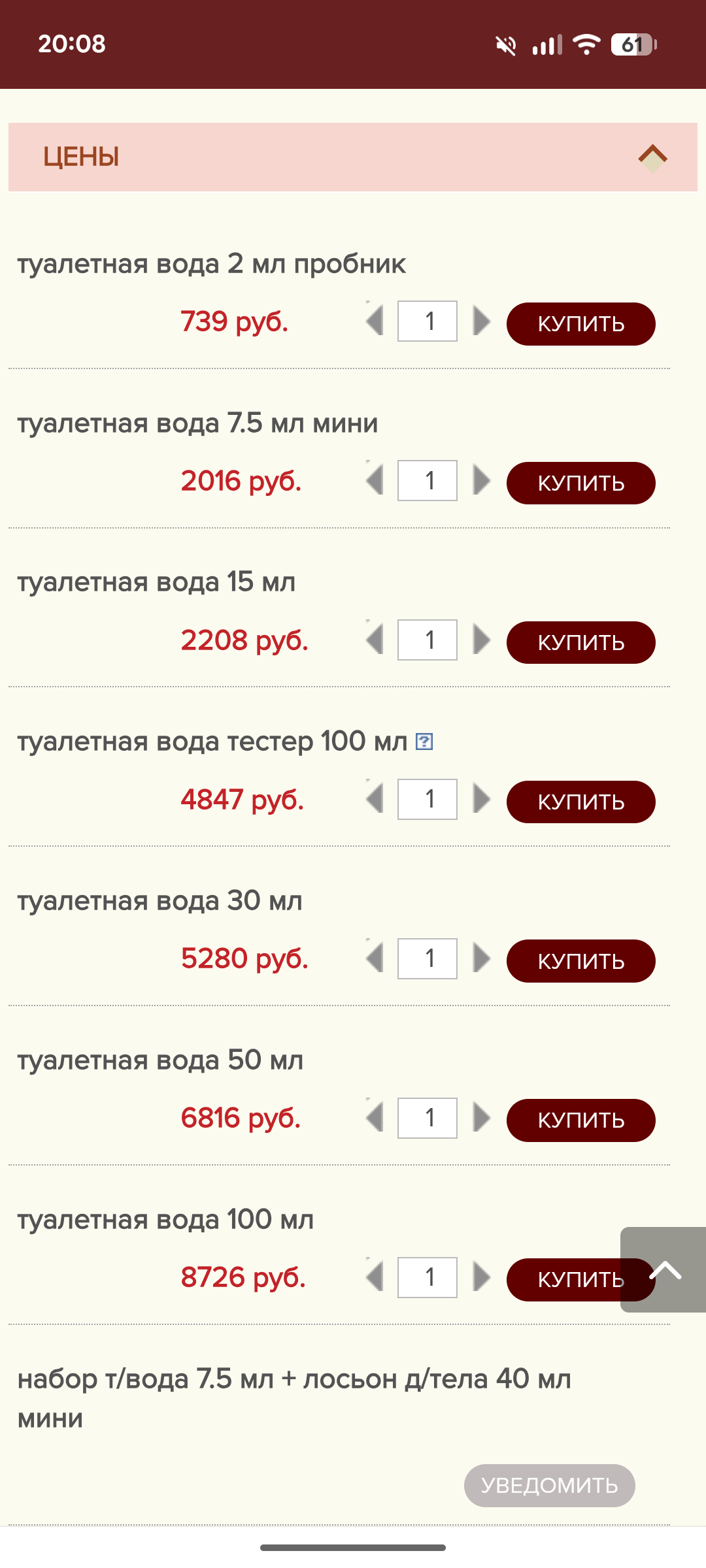Screen dimensions: 706x1568
Task: Edit quantity field for 8726 руб. item
Action: click(x=428, y=1277)
